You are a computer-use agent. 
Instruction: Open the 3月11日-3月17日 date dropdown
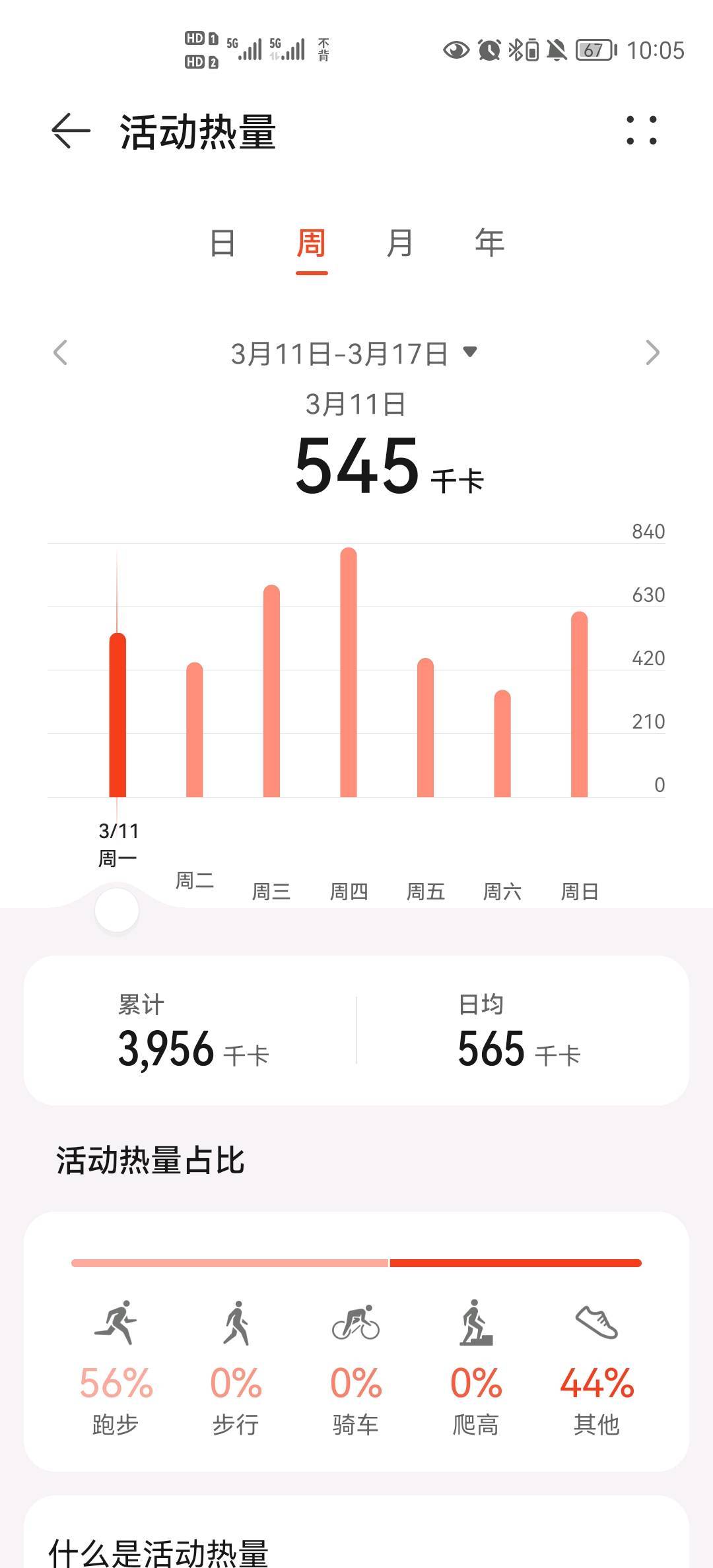[353, 354]
